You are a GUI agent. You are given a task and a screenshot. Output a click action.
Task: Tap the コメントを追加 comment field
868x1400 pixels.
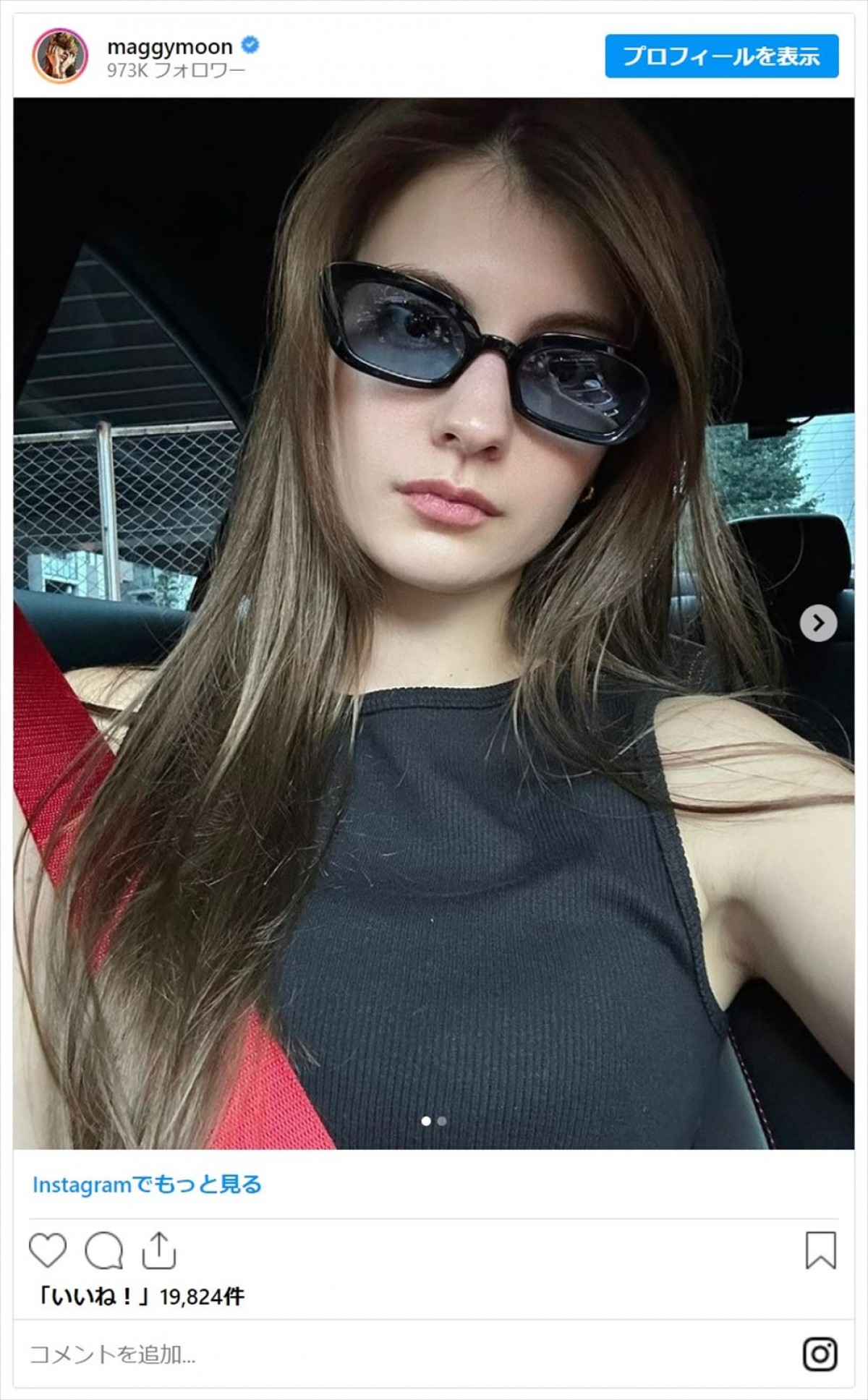(112, 1354)
